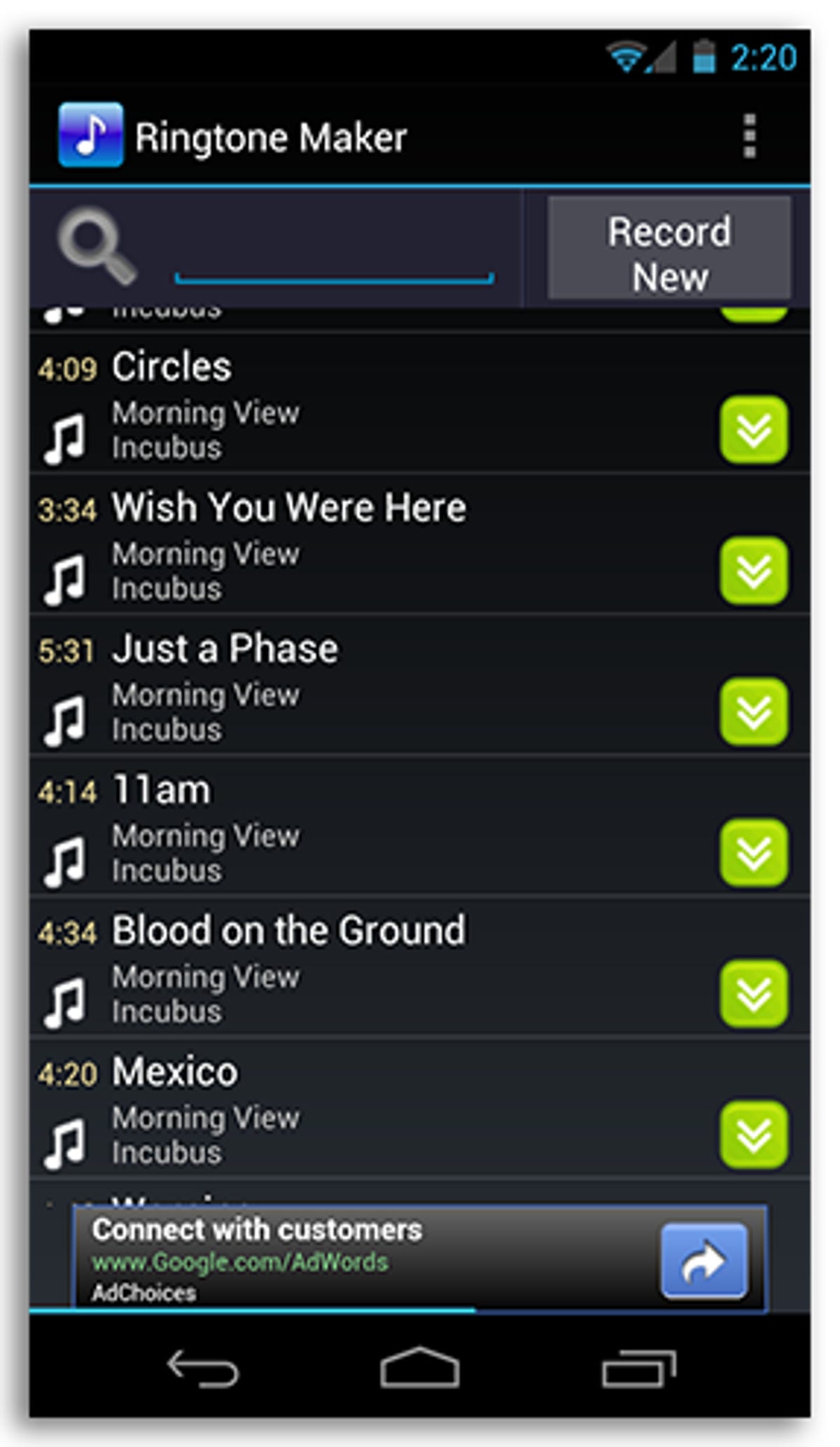
Task: Tap the search magnifier icon
Action: 98,247
